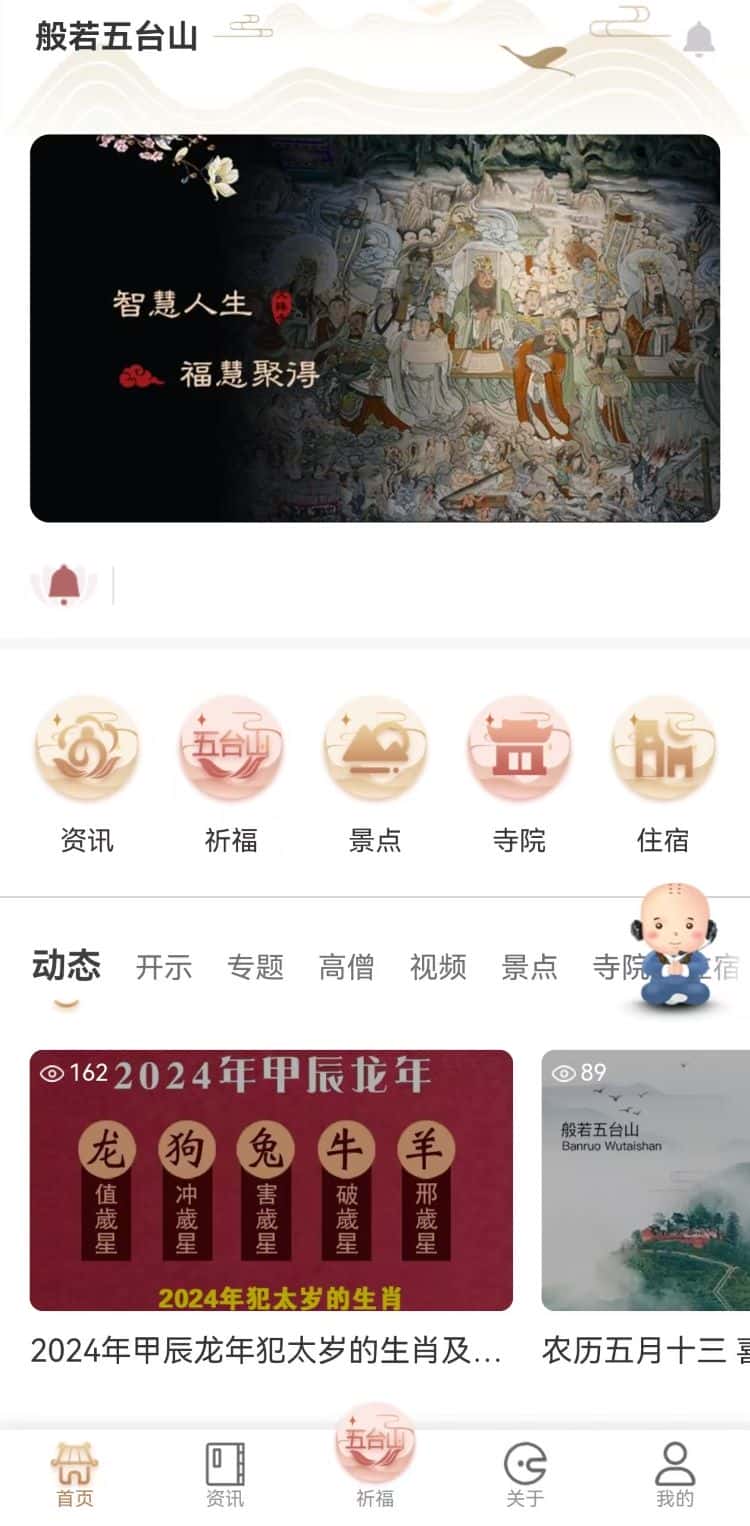Go to 资讯 in bottom navigation

click(x=225, y=1475)
